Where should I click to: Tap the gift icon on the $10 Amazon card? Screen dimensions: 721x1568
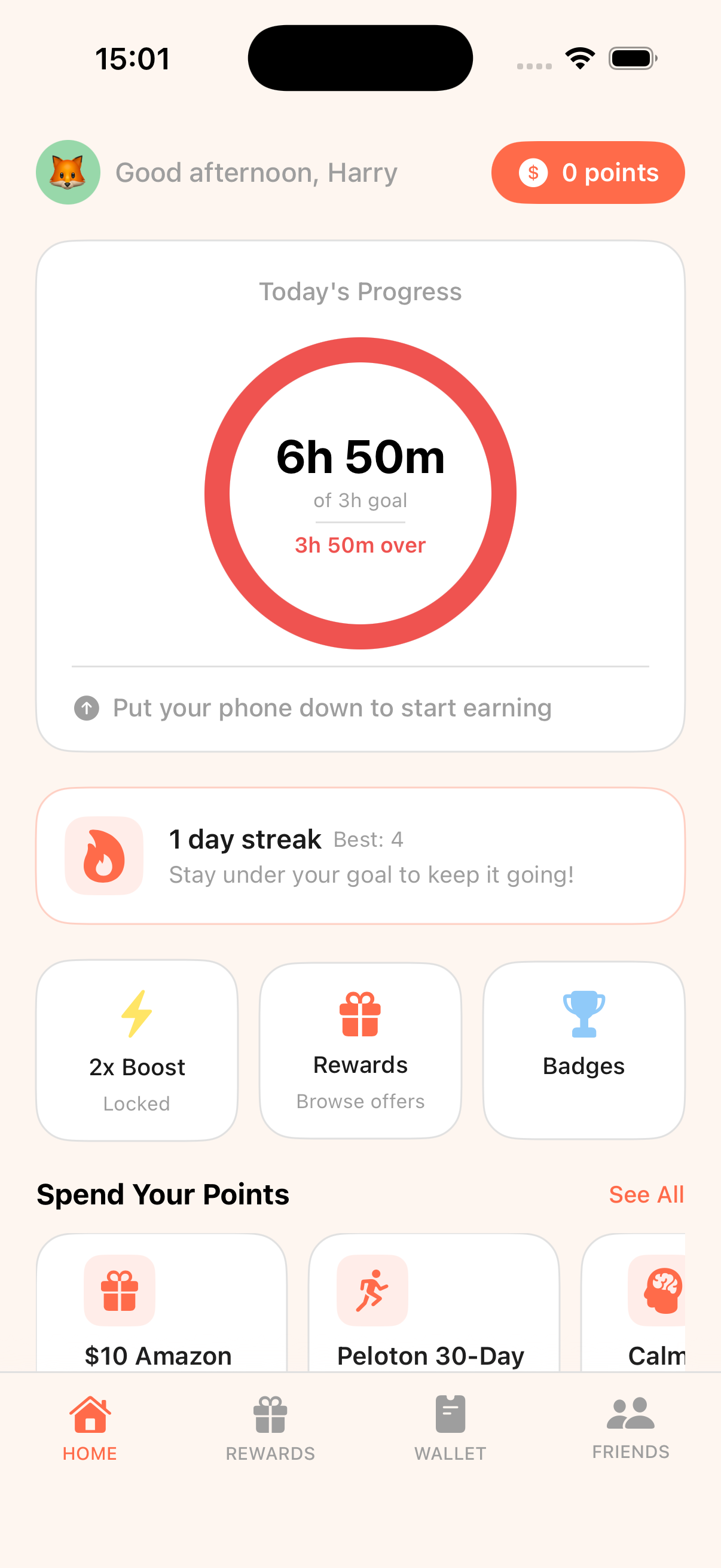pos(119,1291)
